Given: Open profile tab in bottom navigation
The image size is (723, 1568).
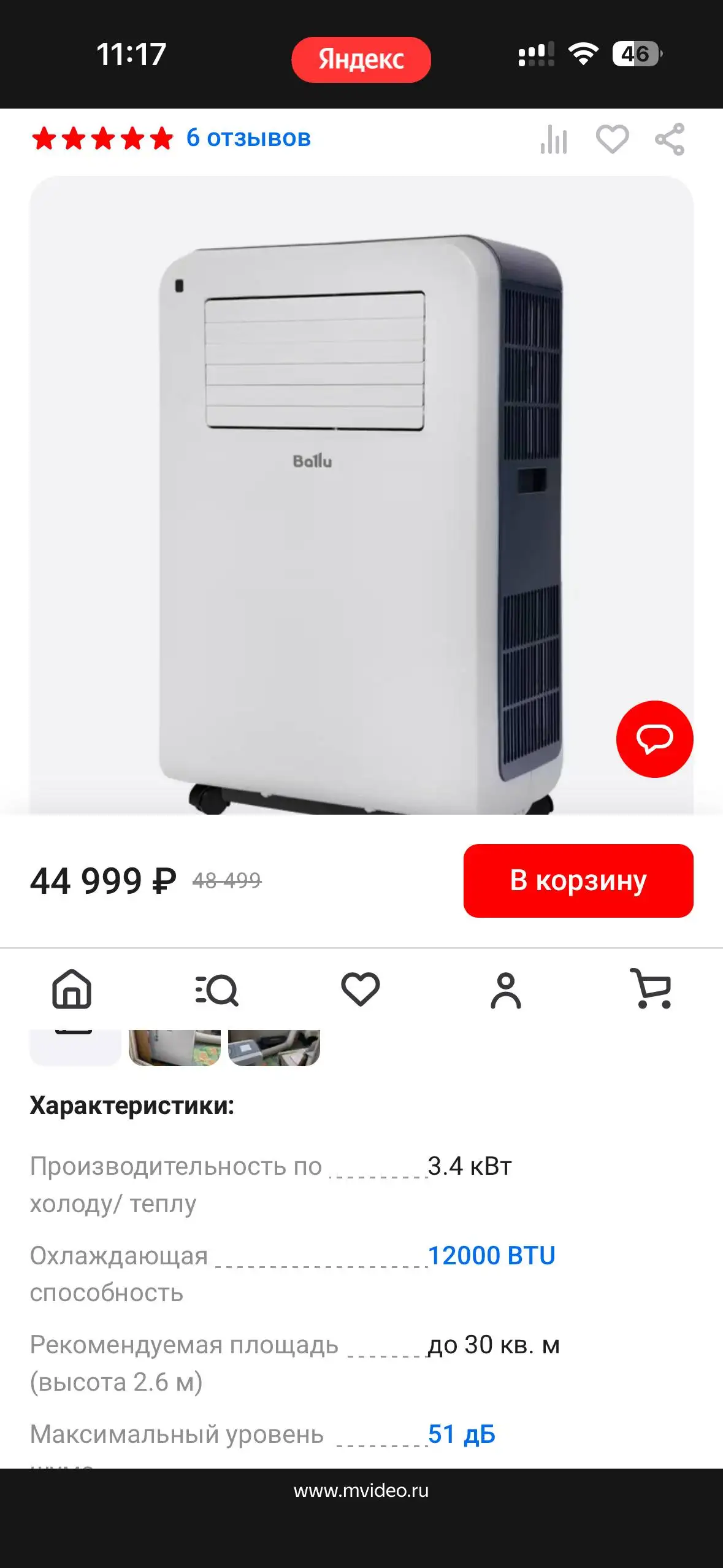Looking at the screenshot, I should (x=506, y=990).
